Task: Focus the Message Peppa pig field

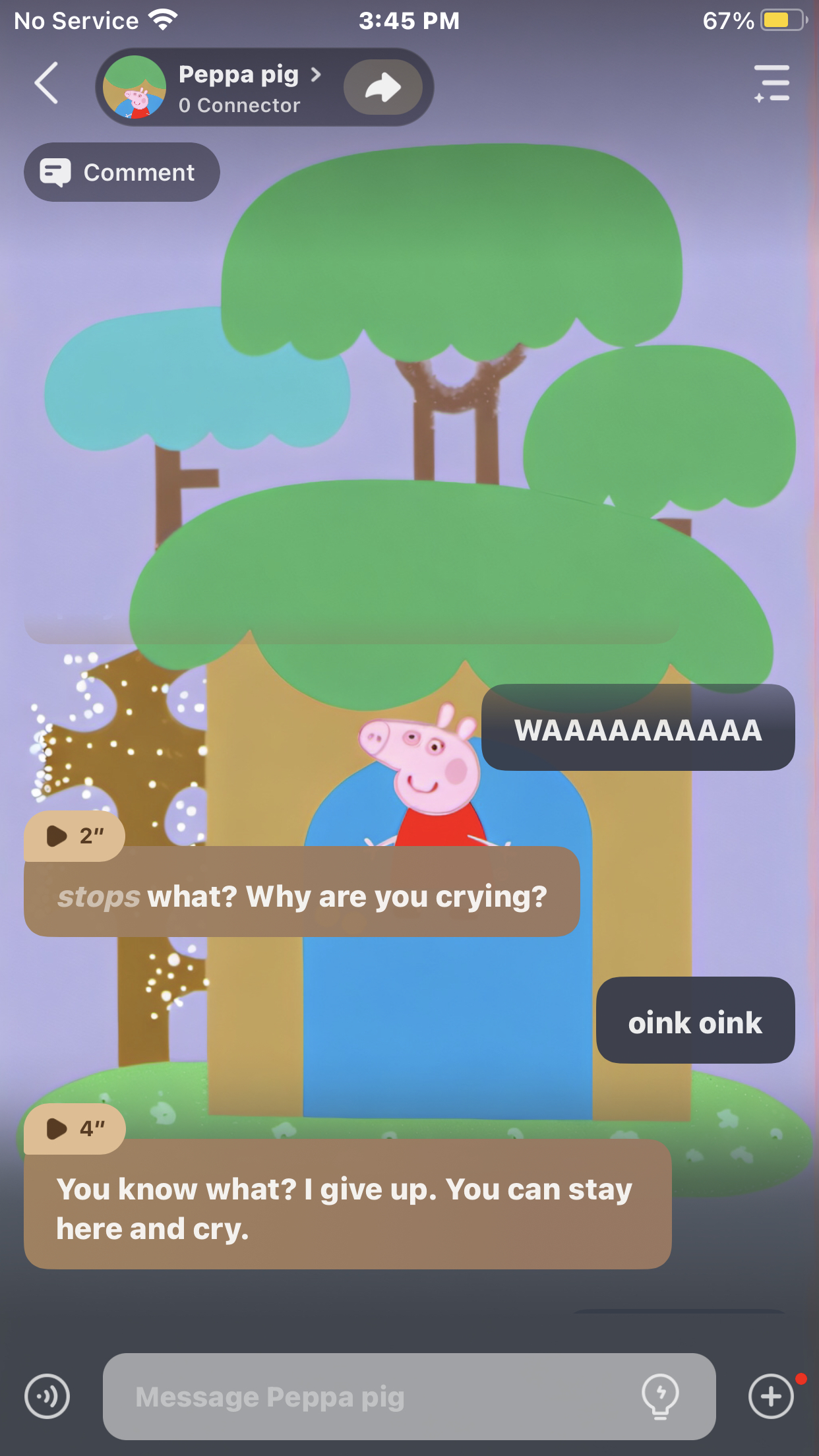Action: tap(369, 1397)
